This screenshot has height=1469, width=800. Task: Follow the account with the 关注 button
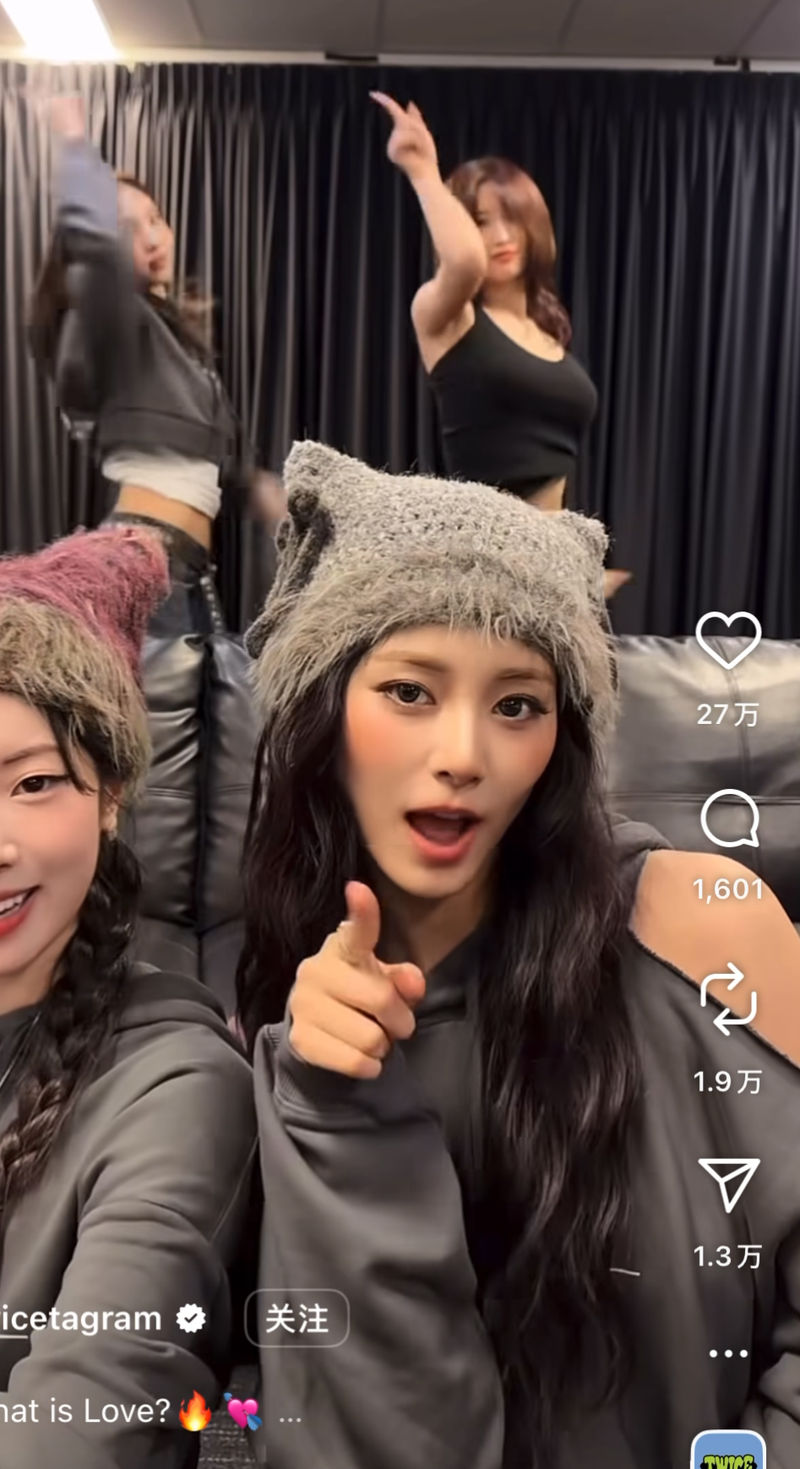coord(297,1318)
